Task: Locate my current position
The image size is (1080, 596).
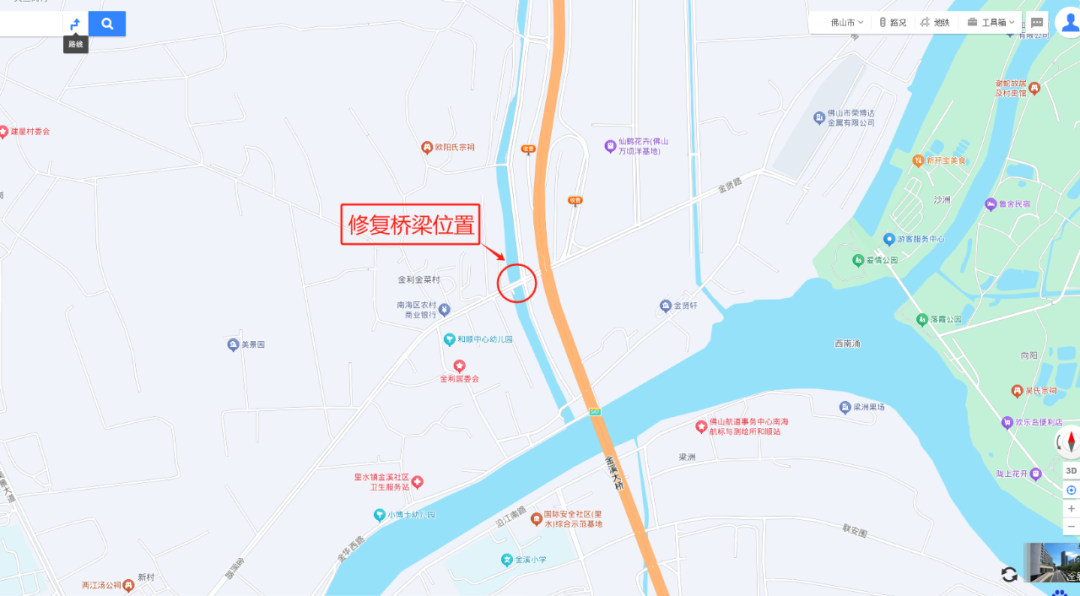Action: click(x=1071, y=490)
